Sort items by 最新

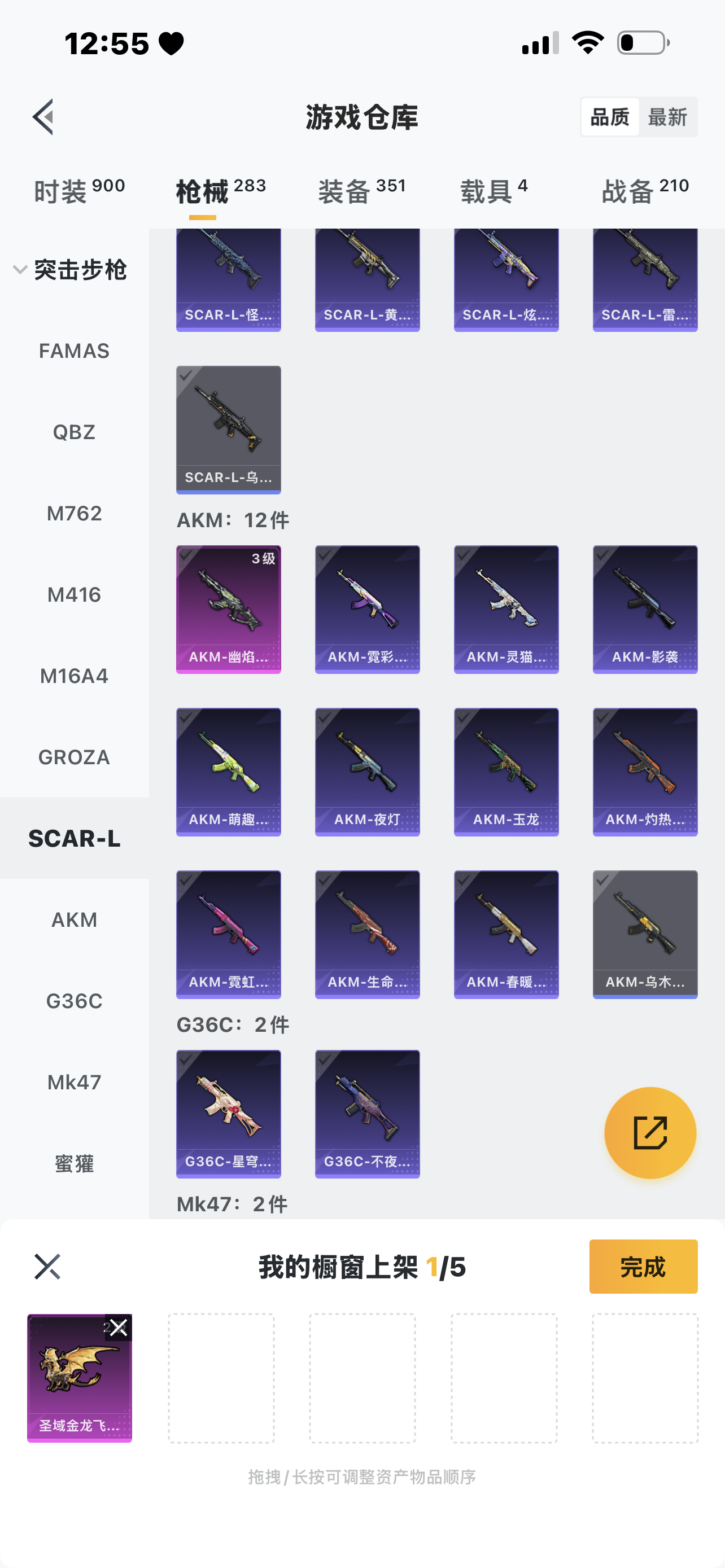click(667, 117)
